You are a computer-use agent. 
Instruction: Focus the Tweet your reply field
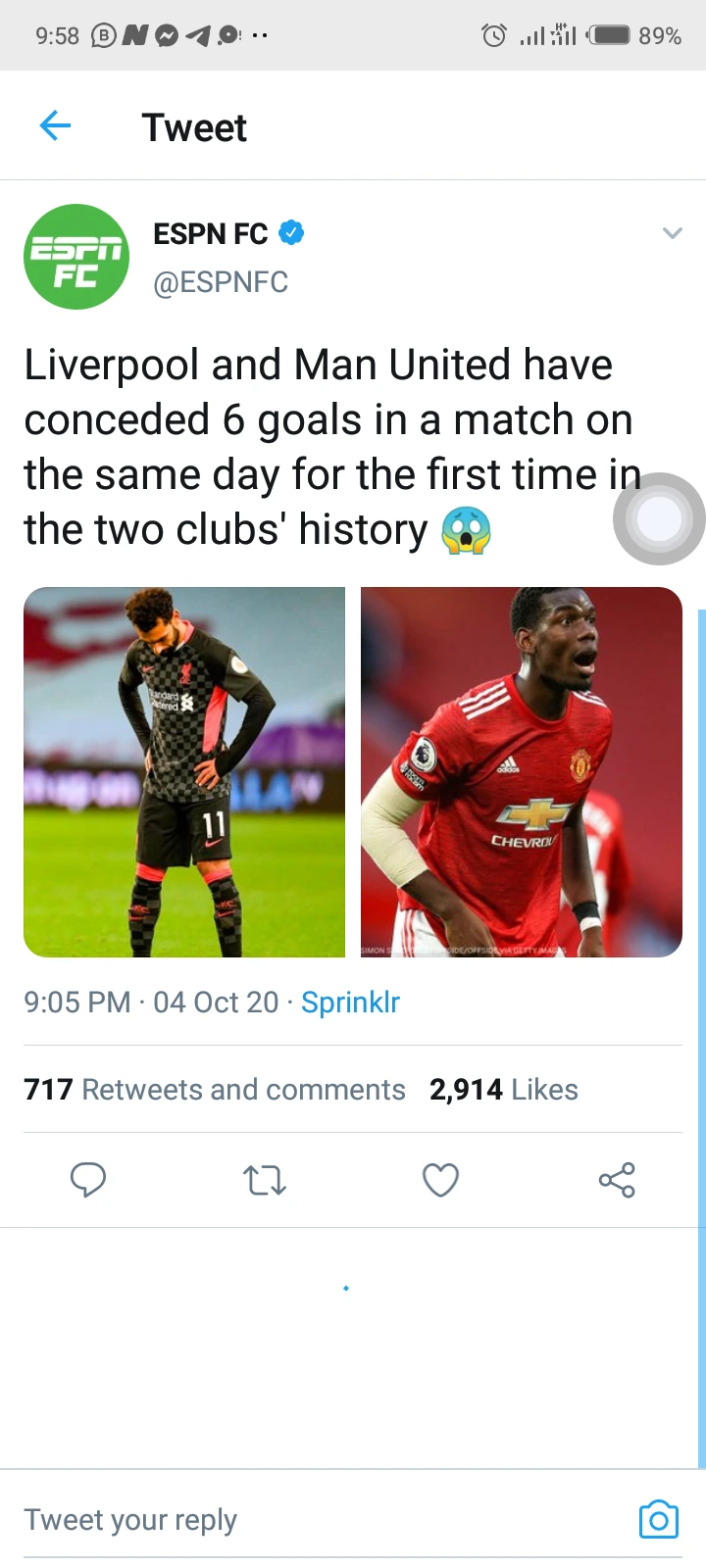pyautogui.click(x=294, y=1519)
